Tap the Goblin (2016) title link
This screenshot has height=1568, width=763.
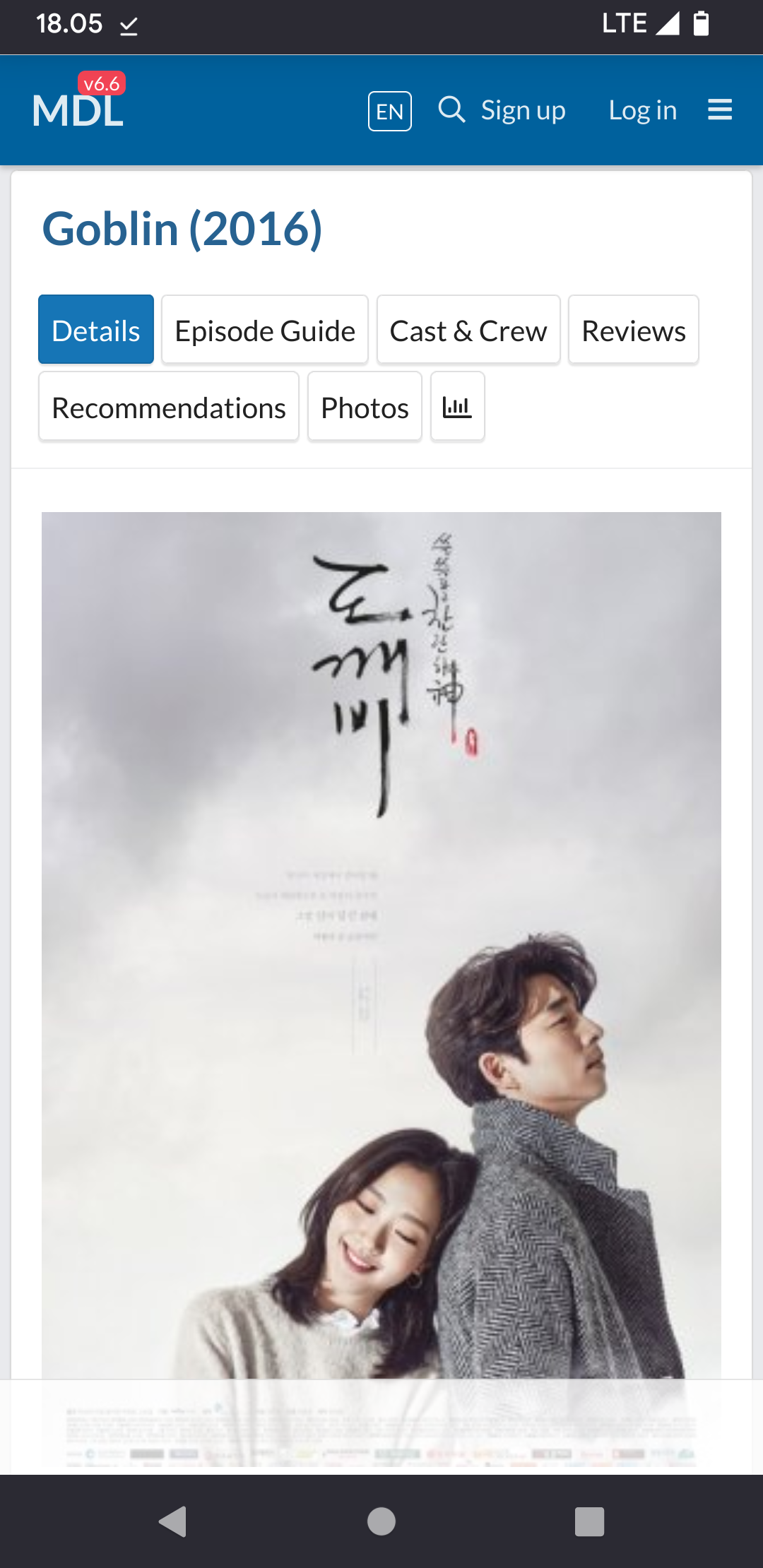[182, 229]
